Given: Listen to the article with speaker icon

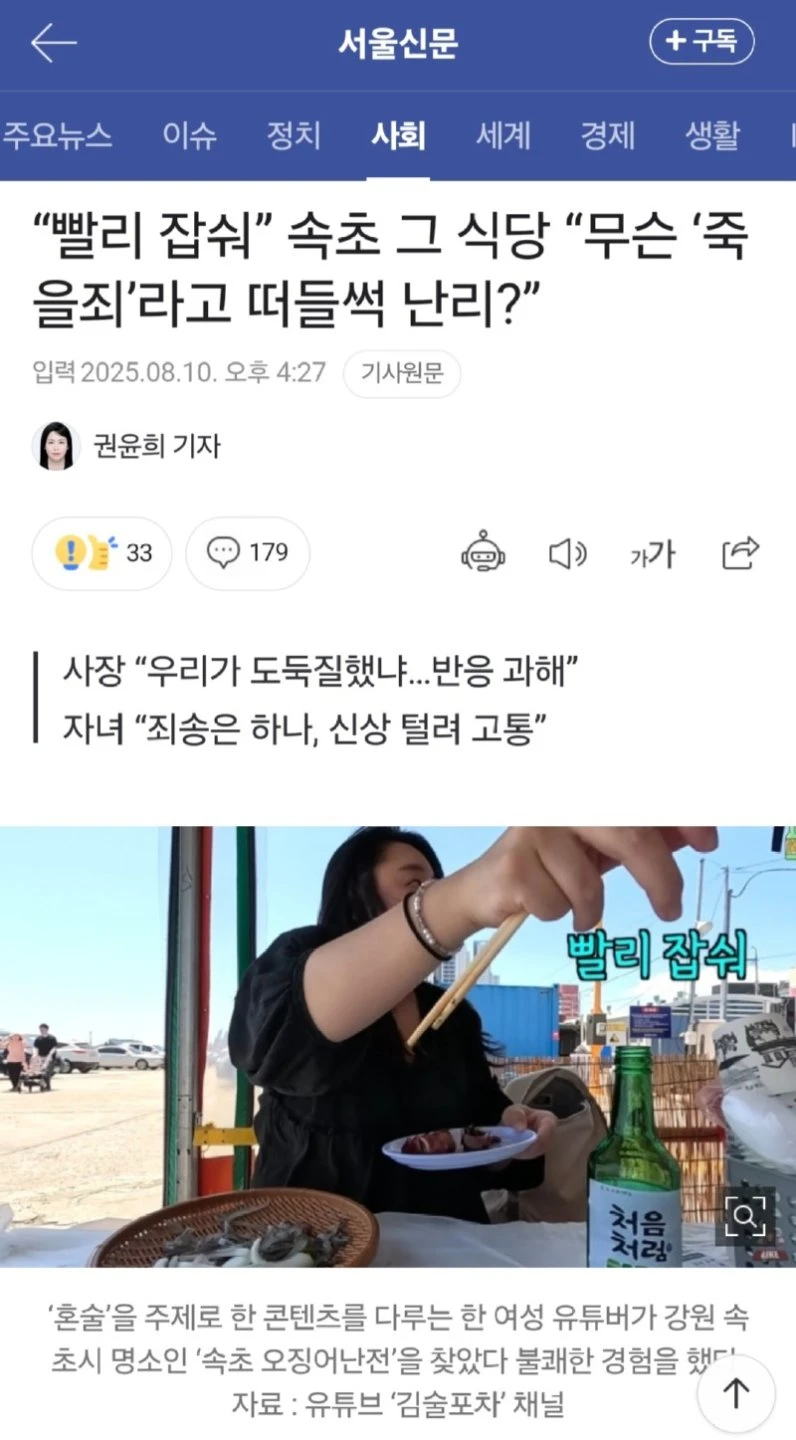Looking at the screenshot, I should pos(567,553).
